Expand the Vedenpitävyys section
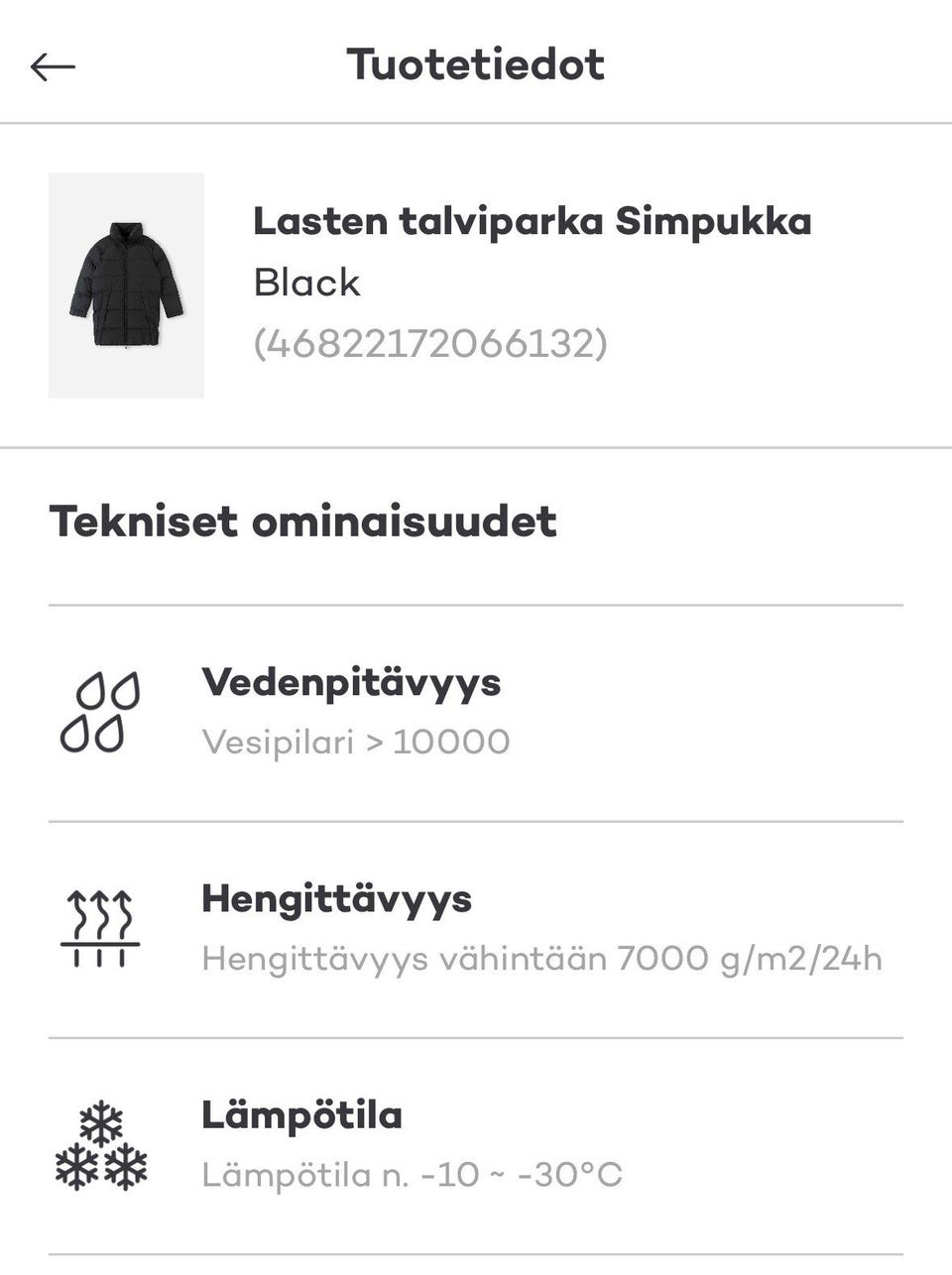 (351, 682)
